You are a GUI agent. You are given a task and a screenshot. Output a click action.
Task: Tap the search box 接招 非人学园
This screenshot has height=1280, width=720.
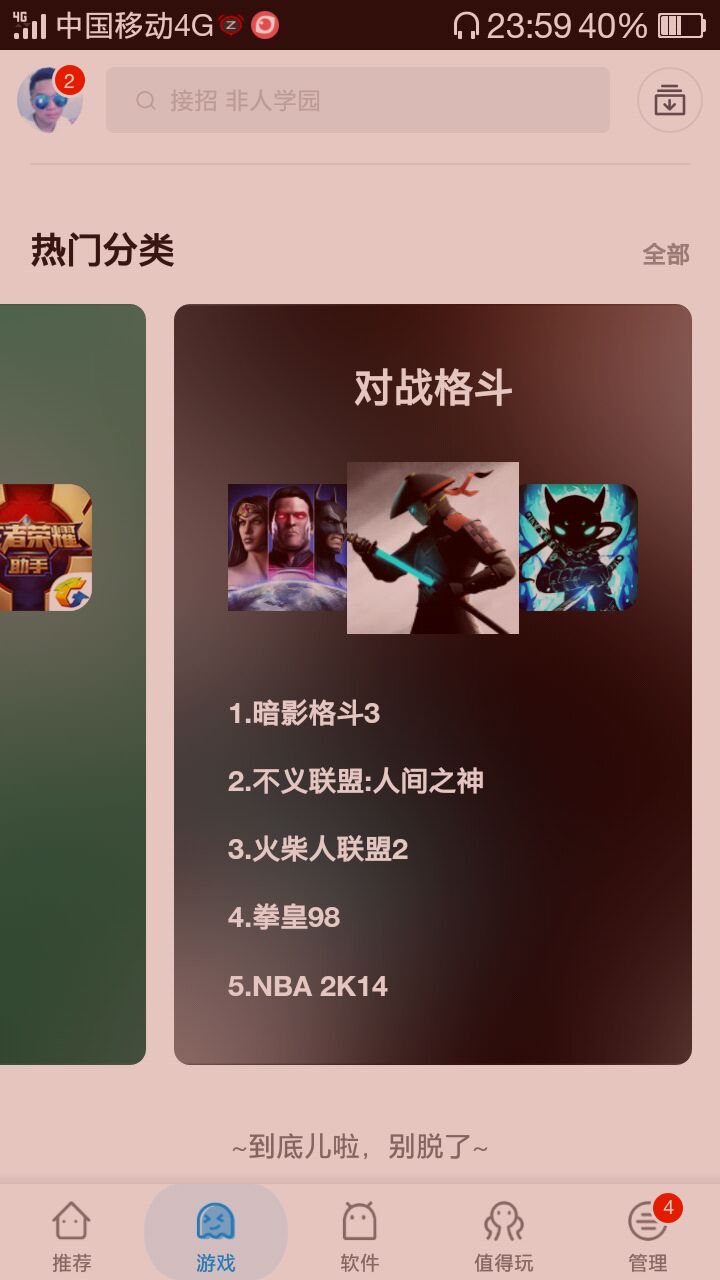tap(358, 100)
